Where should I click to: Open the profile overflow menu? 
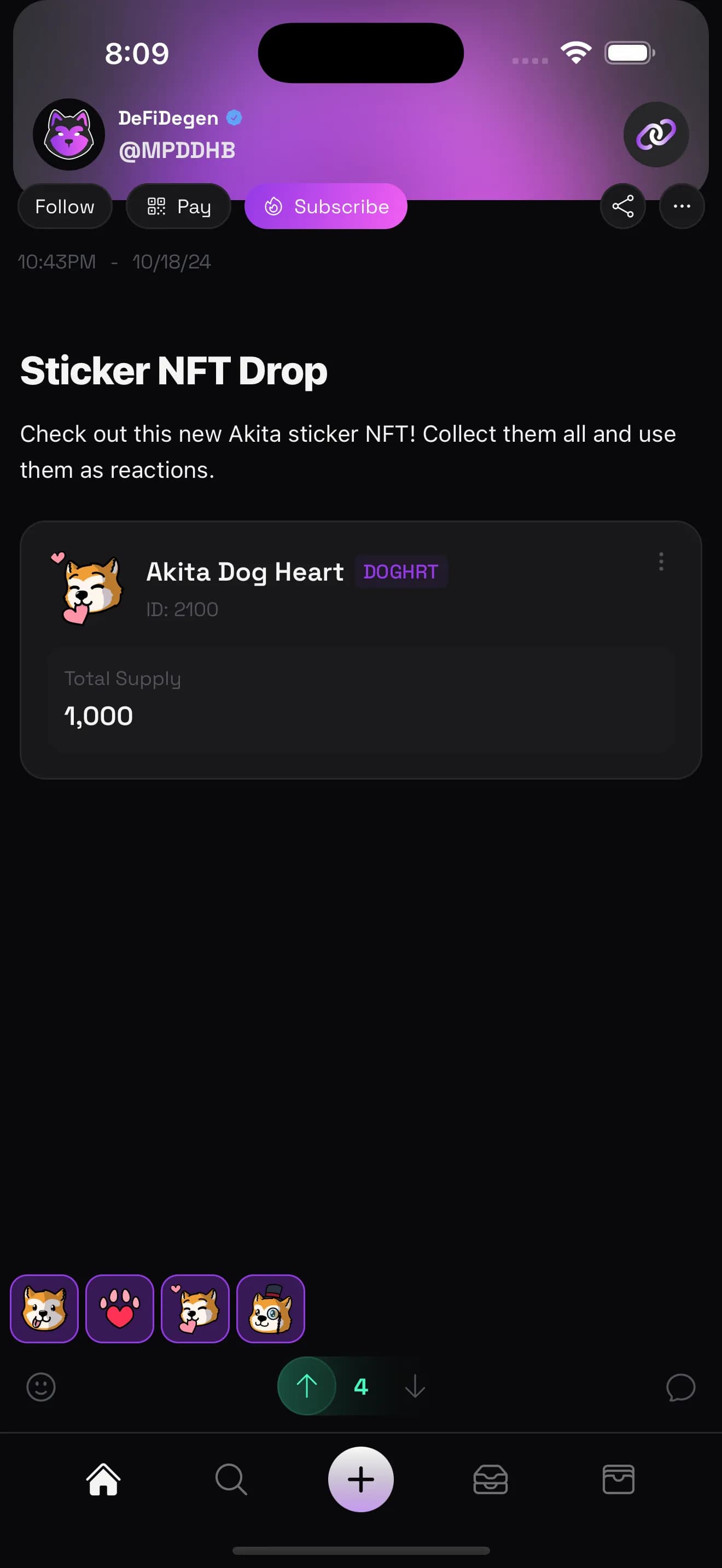click(x=681, y=206)
